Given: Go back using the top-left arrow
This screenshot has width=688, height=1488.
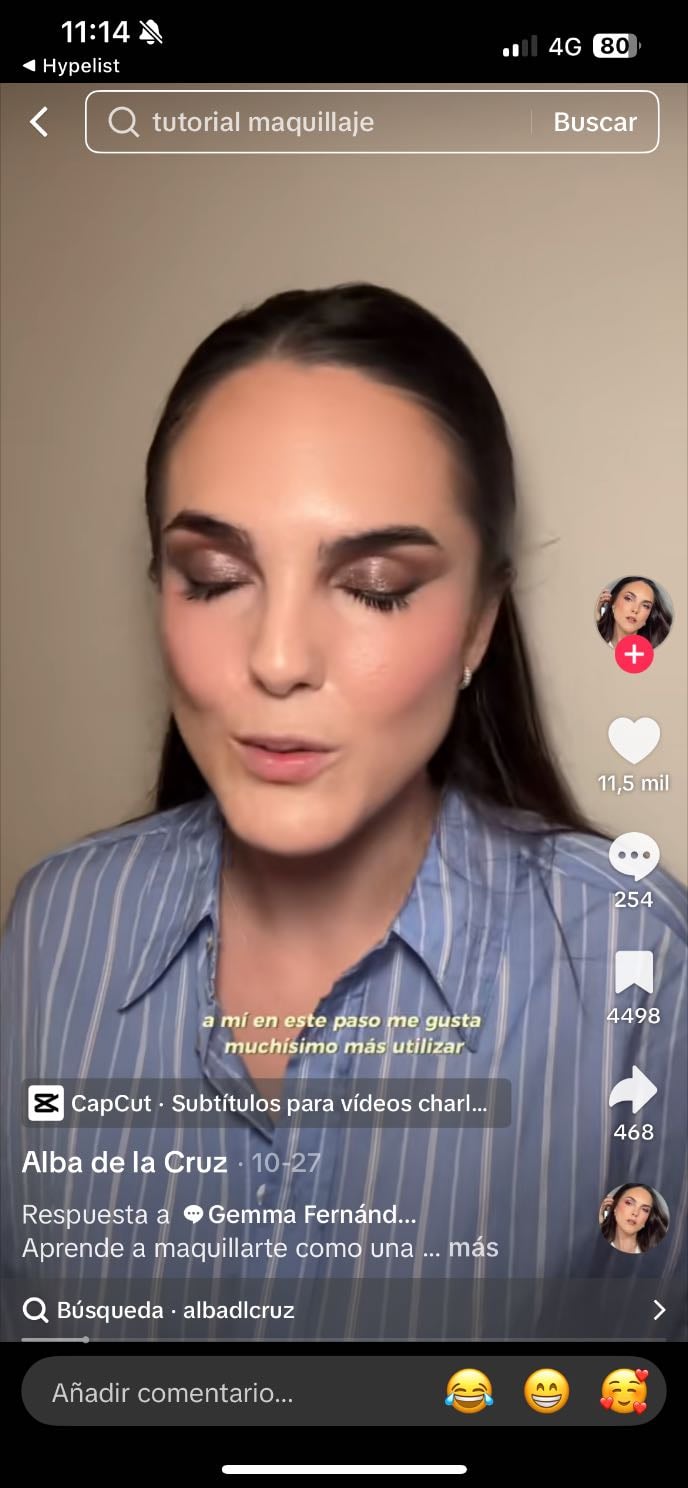Looking at the screenshot, I should [x=39, y=122].
